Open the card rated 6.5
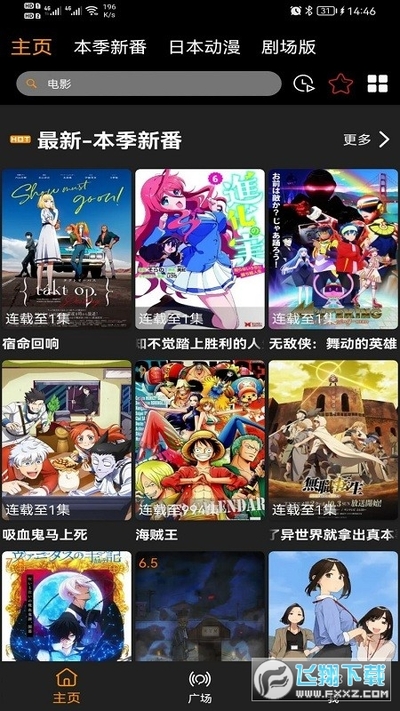 pos(200,606)
